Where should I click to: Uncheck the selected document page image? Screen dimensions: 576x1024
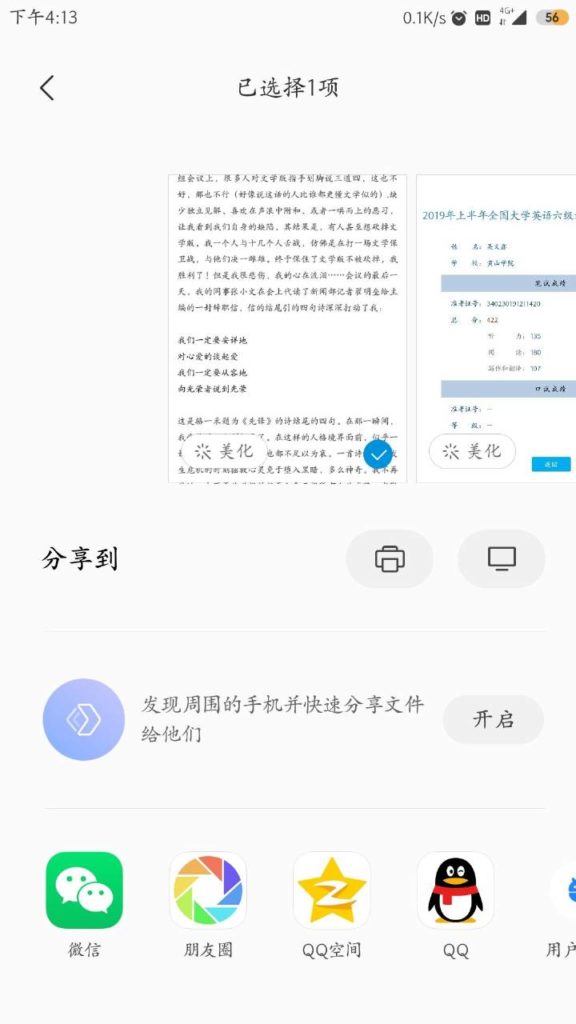(377, 455)
